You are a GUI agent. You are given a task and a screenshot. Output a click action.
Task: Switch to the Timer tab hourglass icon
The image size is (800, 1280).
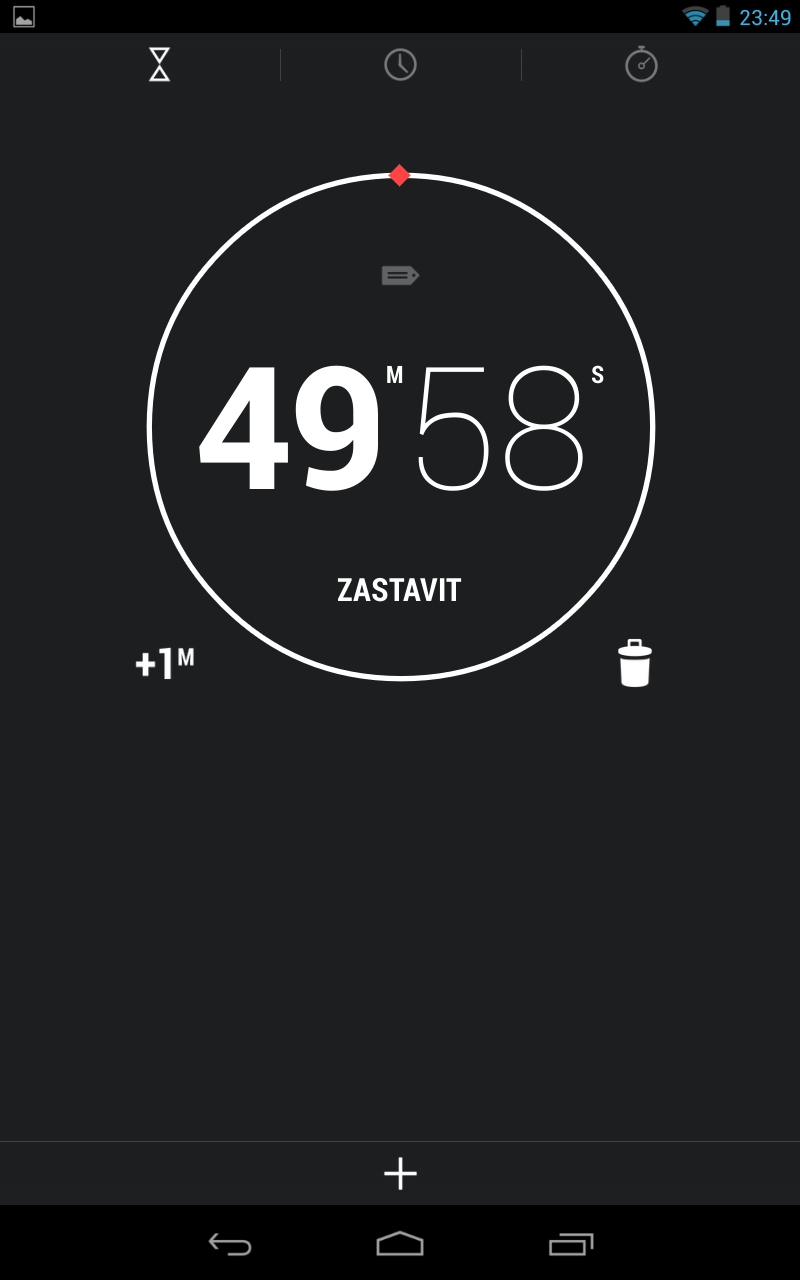pyautogui.click(x=158, y=64)
